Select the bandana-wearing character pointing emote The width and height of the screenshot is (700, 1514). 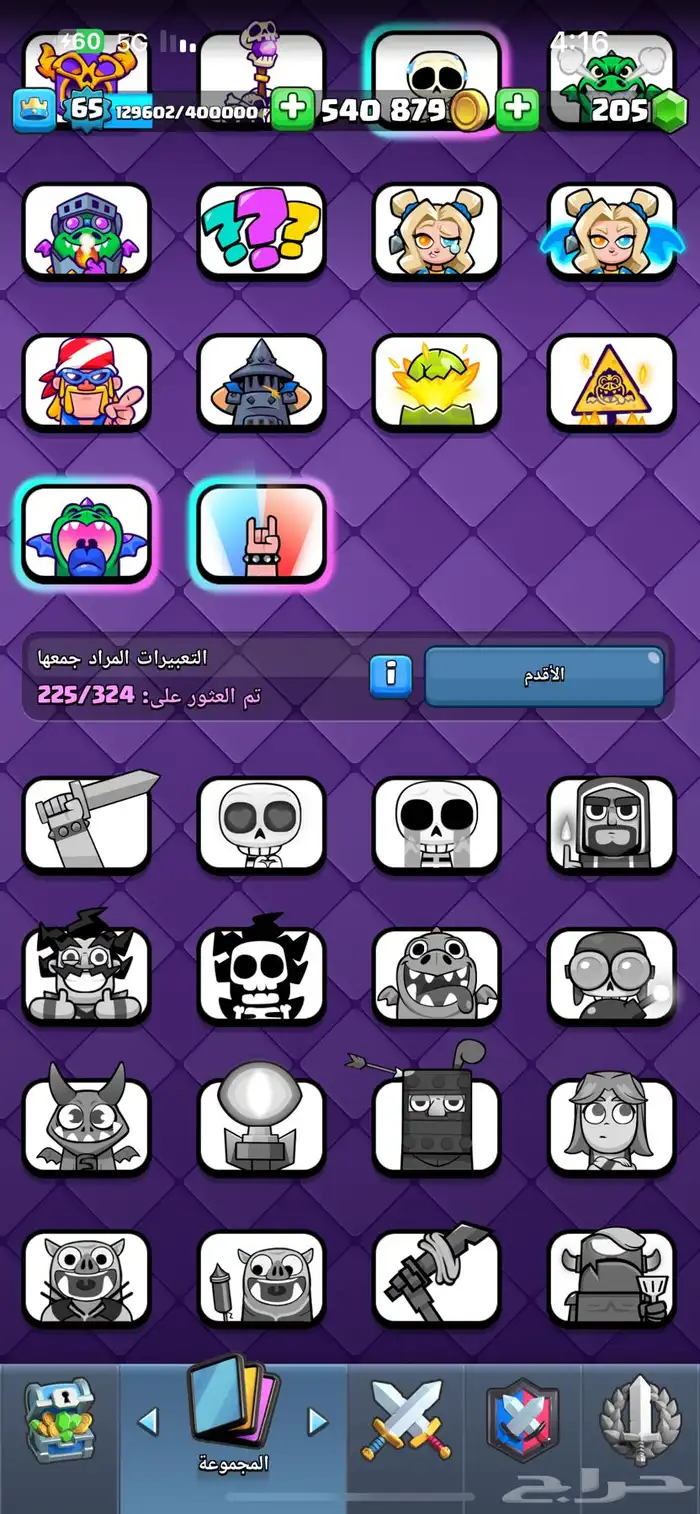86,382
